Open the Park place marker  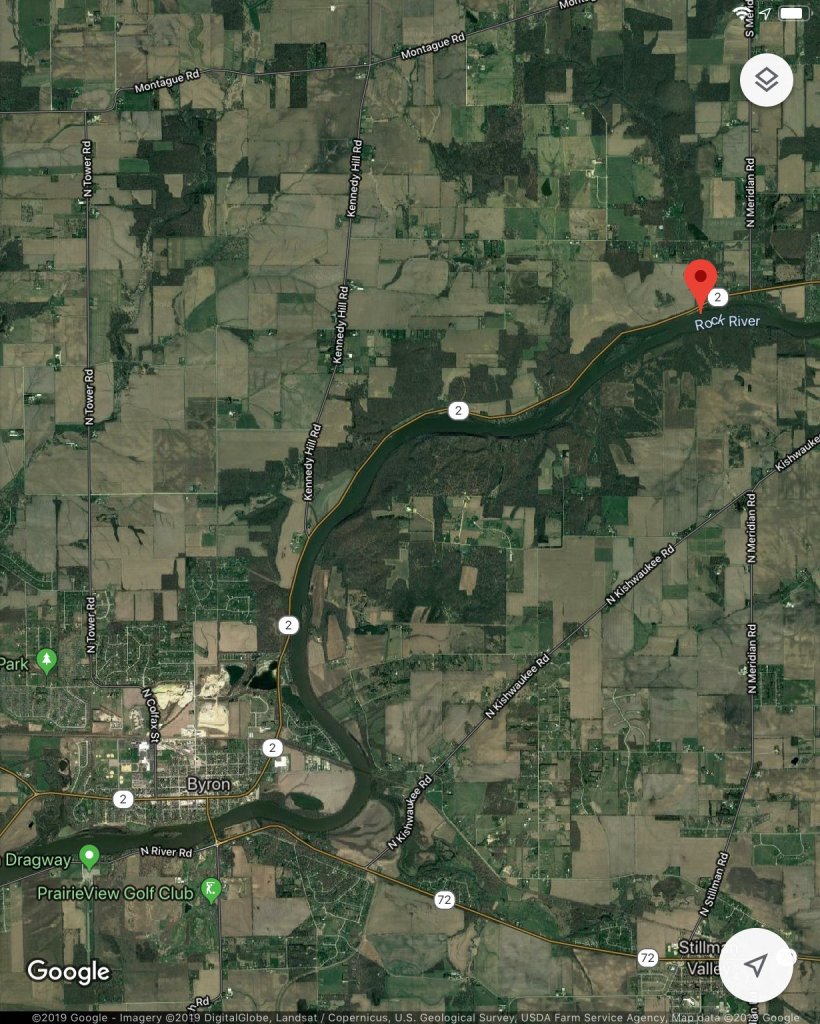[x=45, y=660]
